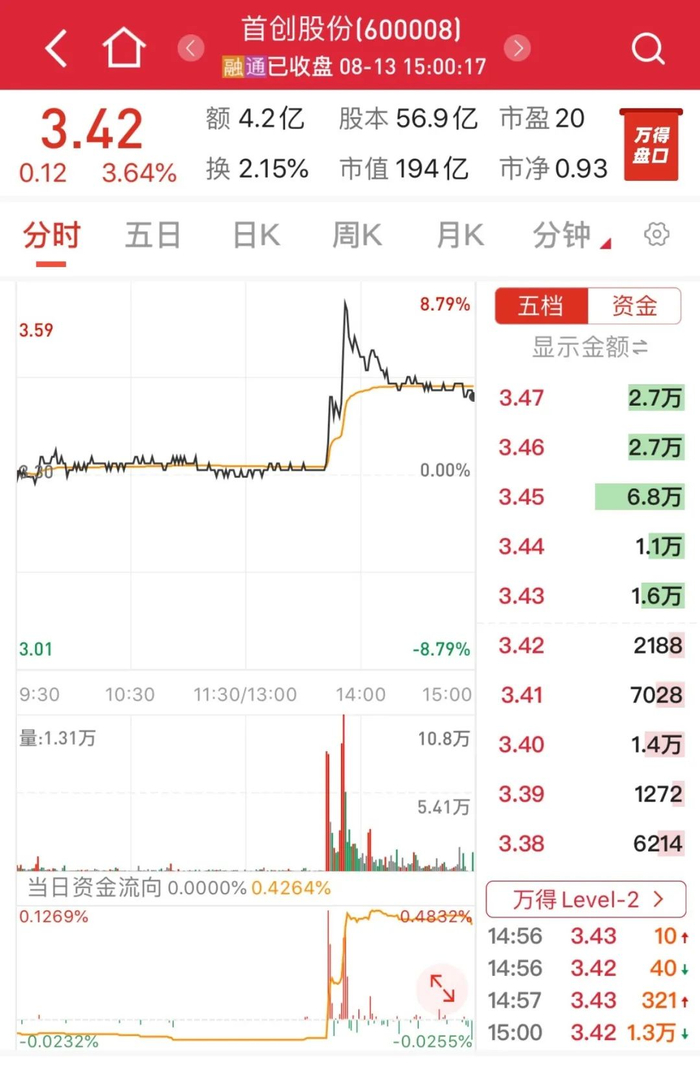Open the search magnifier
This screenshot has height=1066, width=700.
(648, 48)
